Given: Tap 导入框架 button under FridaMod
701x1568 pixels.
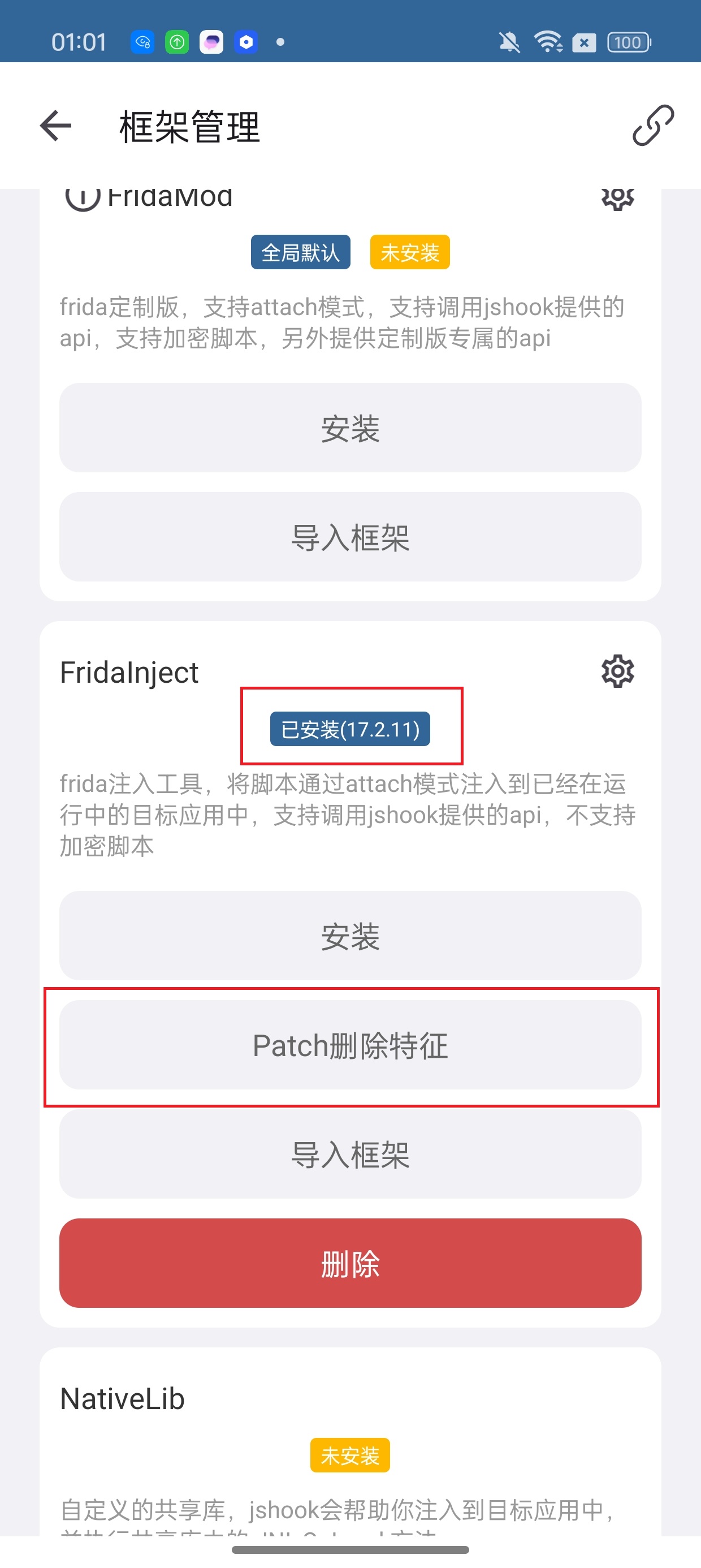Looking at the screenshot, I should [x=350, y=537].
